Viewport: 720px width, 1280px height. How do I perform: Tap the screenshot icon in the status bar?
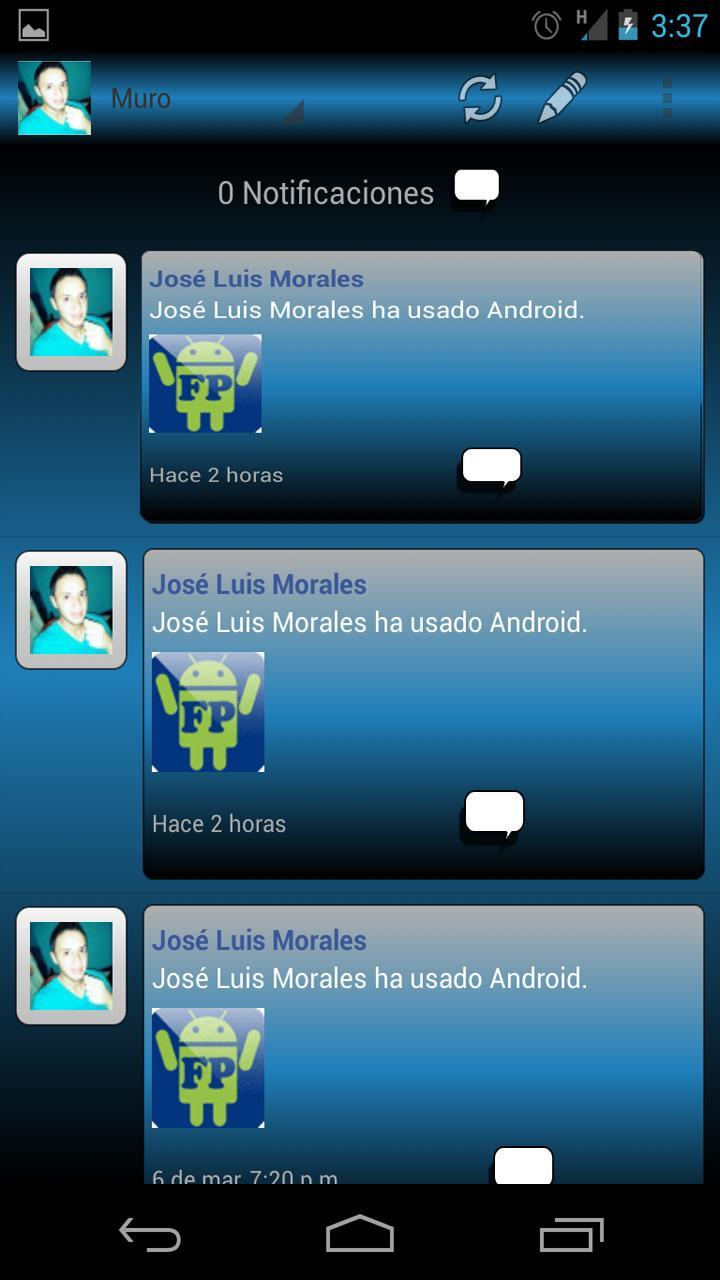click(x=33, y=25)
